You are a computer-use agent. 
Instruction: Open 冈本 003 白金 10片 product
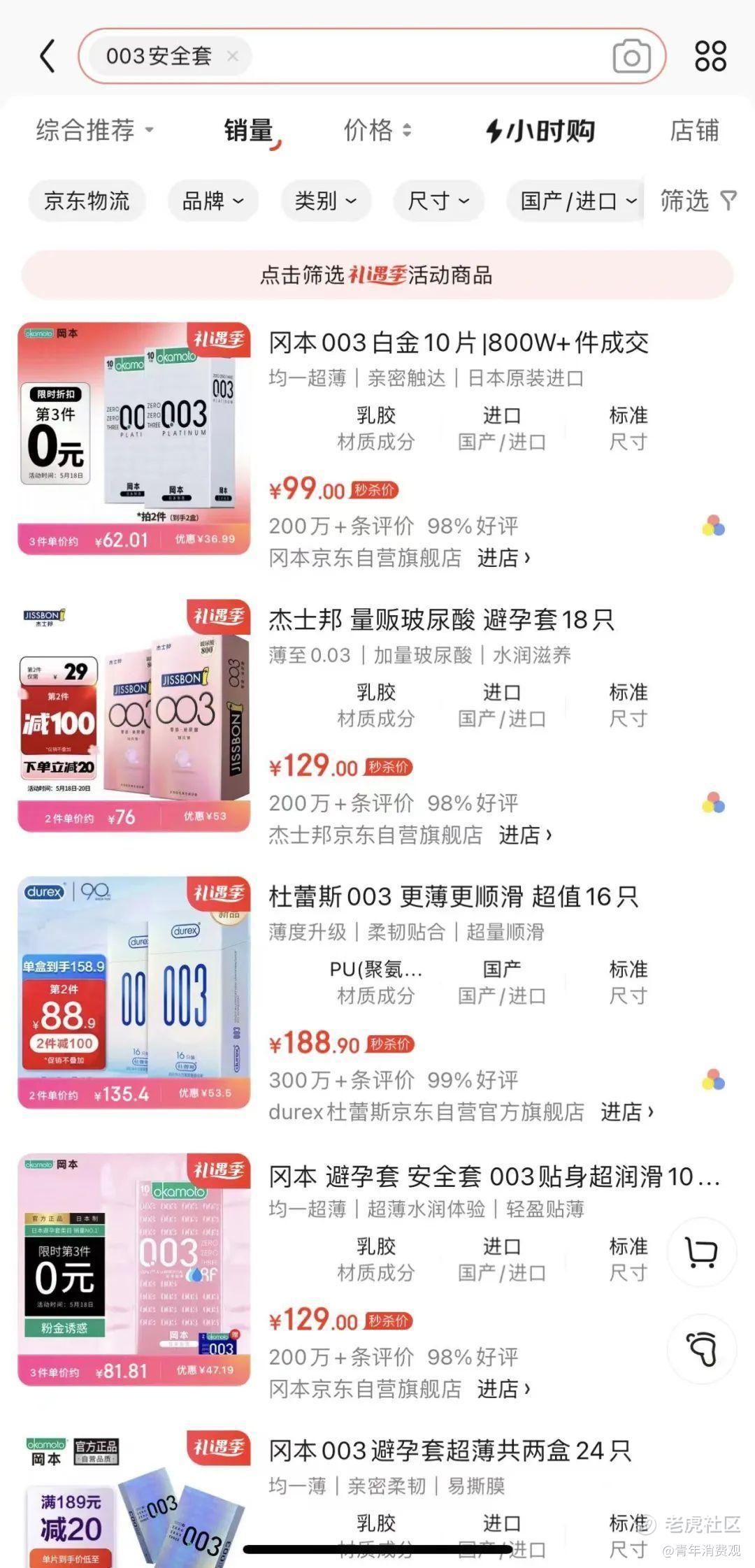coord(459,343)
